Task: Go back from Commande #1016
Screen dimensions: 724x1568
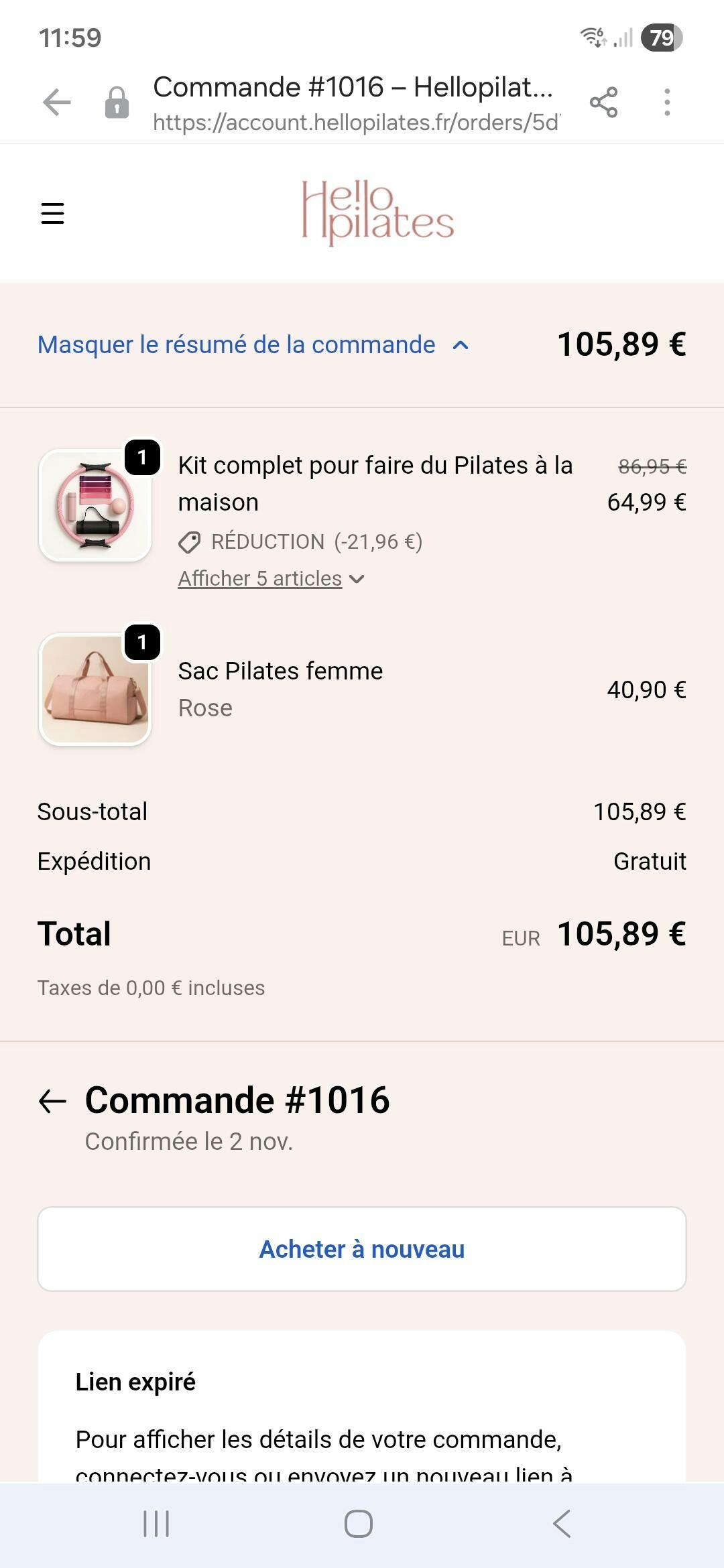Action: click(x=52, y=1101)
